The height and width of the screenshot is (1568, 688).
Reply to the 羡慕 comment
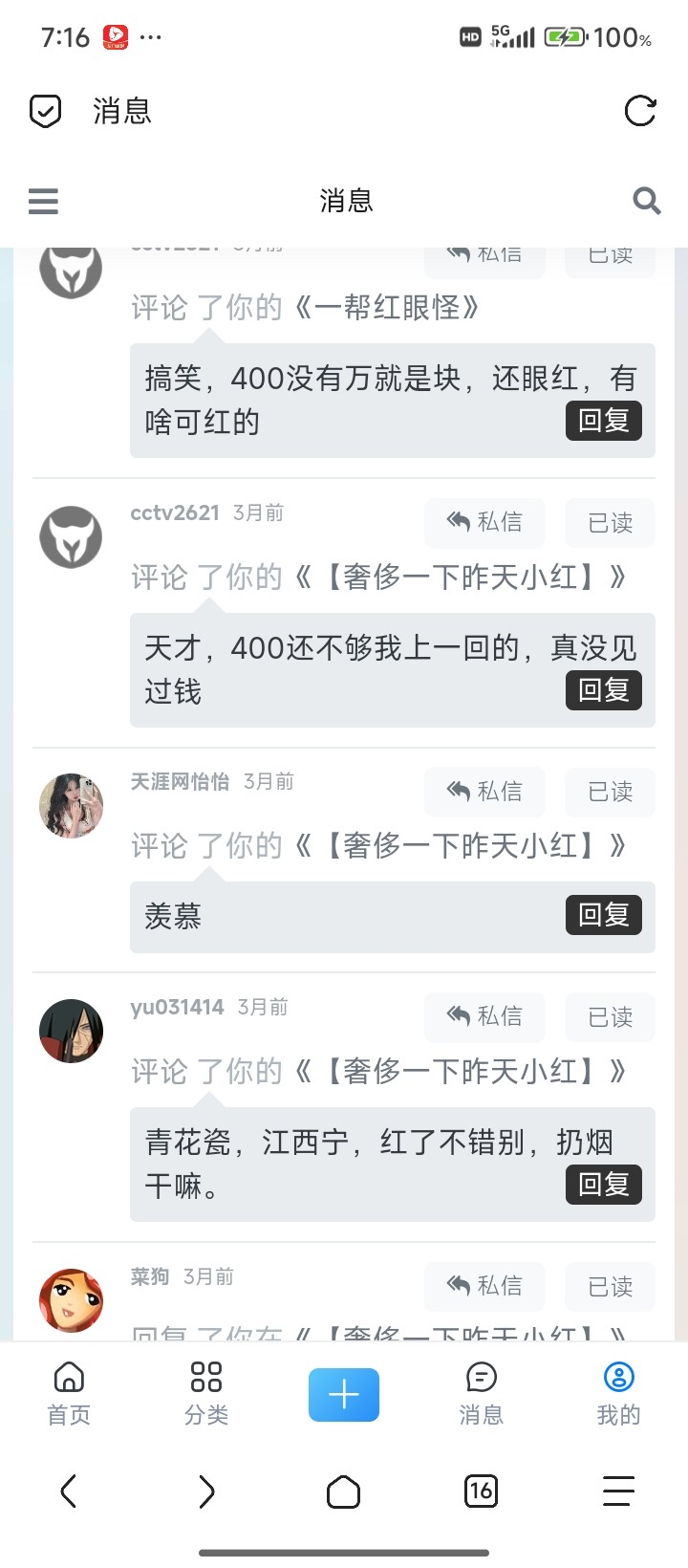click(x=603, y=915)
